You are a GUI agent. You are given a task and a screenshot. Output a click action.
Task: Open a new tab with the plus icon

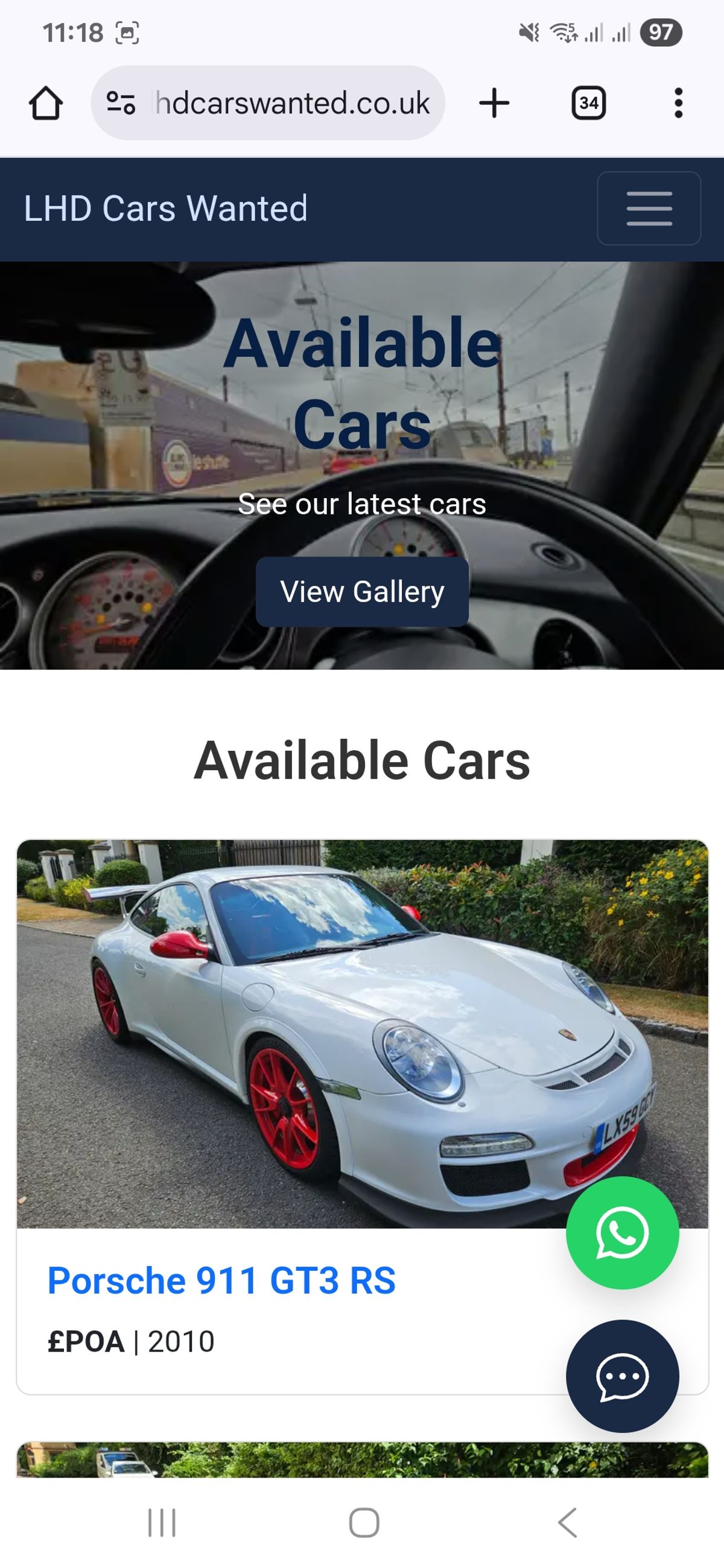coord(492,103)
